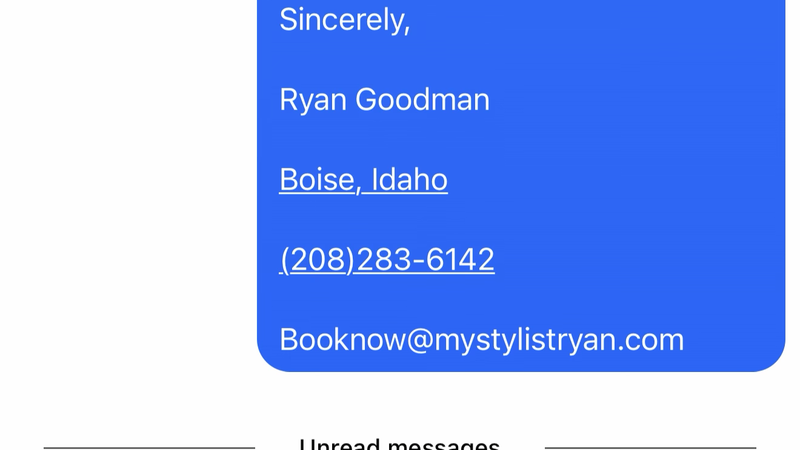The height and width of the screenshot is (450, 800).
Task: Call the (208)283-6142 phone number link
Action: point(386,260)
